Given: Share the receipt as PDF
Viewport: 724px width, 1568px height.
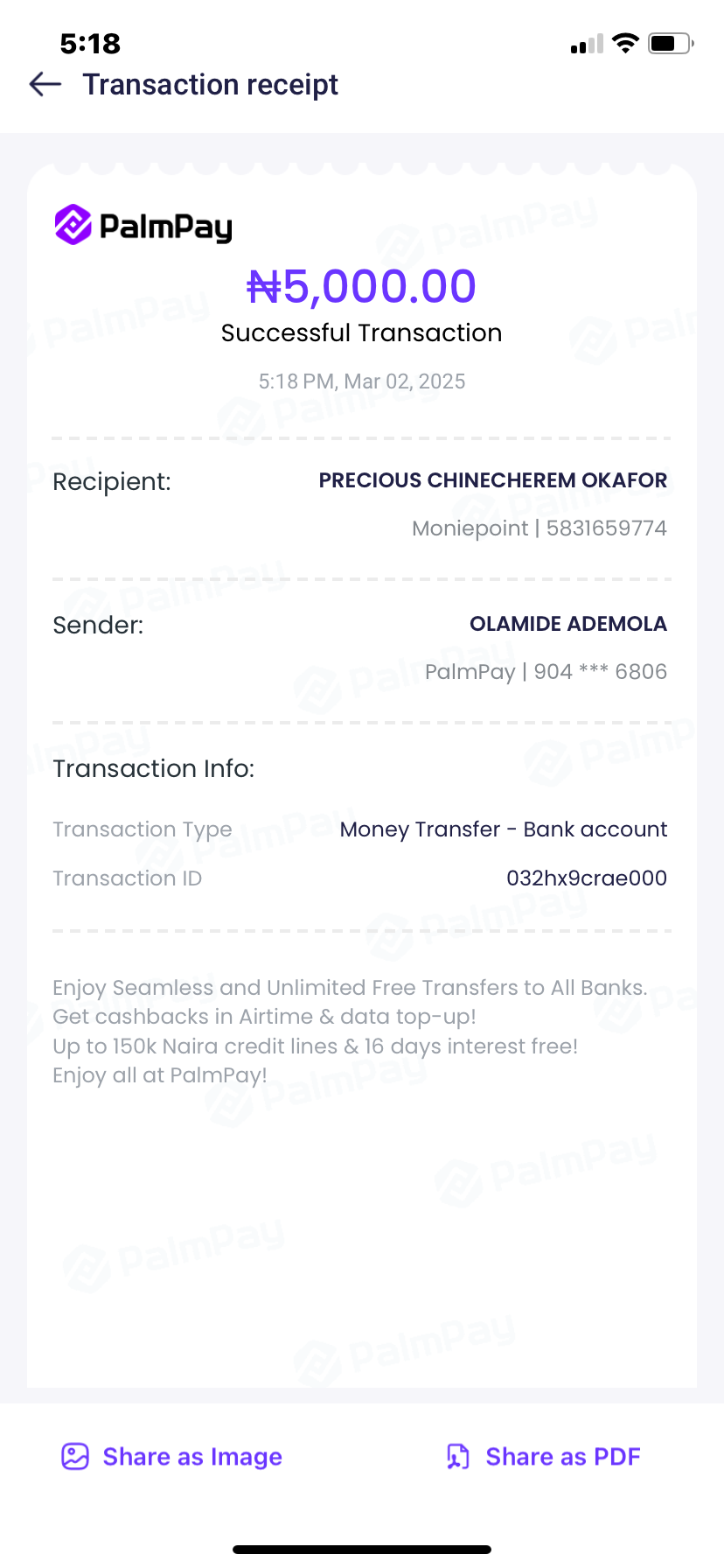Looking at the screenshot, I should click(544, 1456).
